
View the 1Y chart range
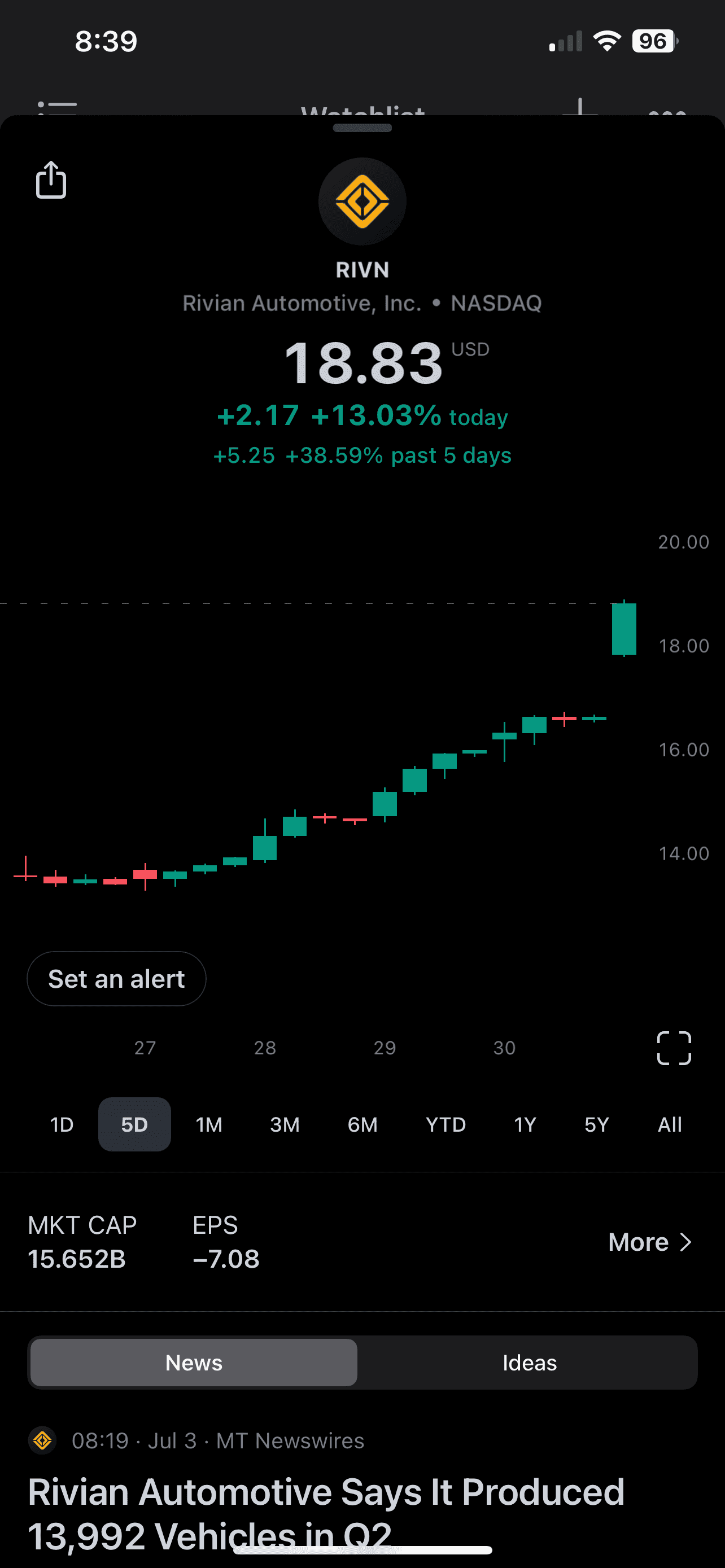[525, 1124]
